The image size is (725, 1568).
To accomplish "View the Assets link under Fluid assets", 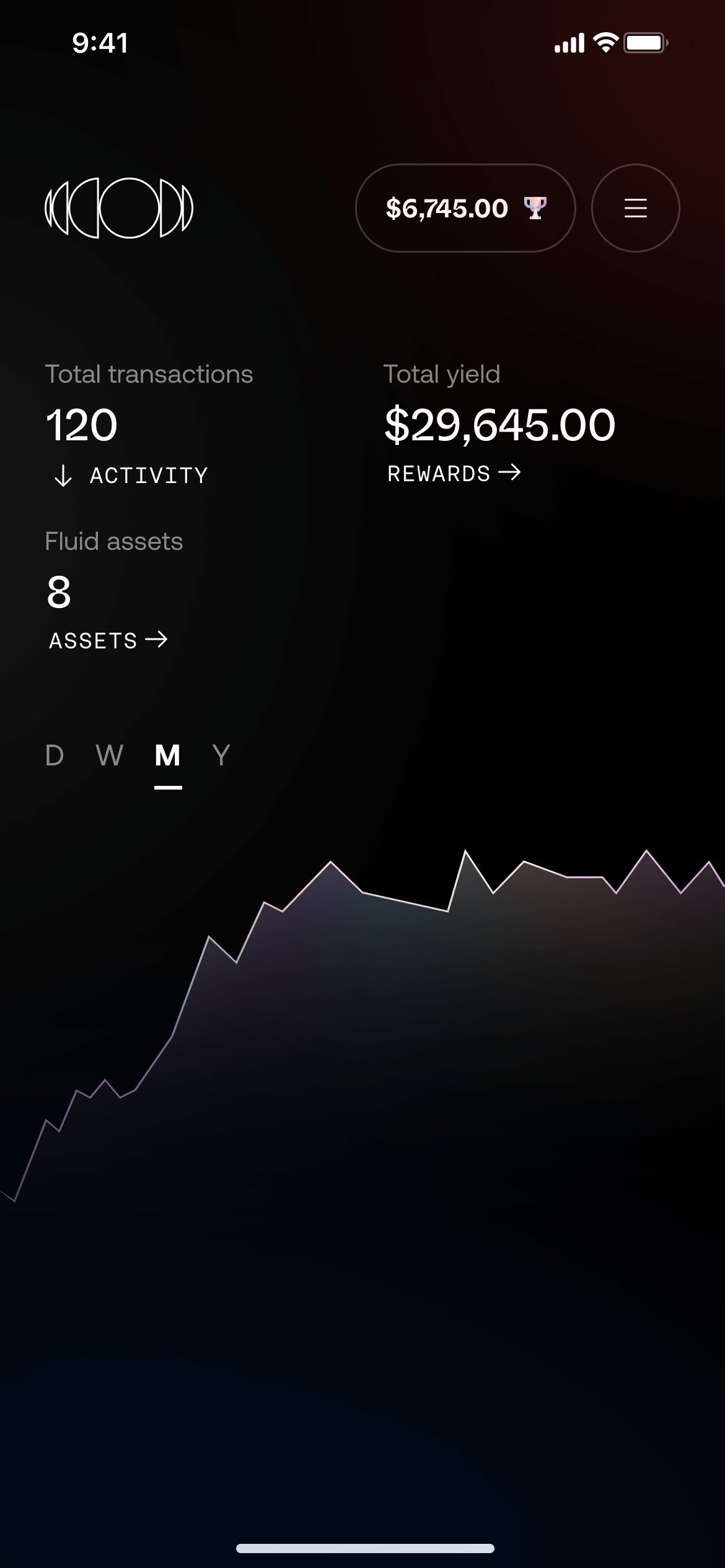I will coord(108,640).
